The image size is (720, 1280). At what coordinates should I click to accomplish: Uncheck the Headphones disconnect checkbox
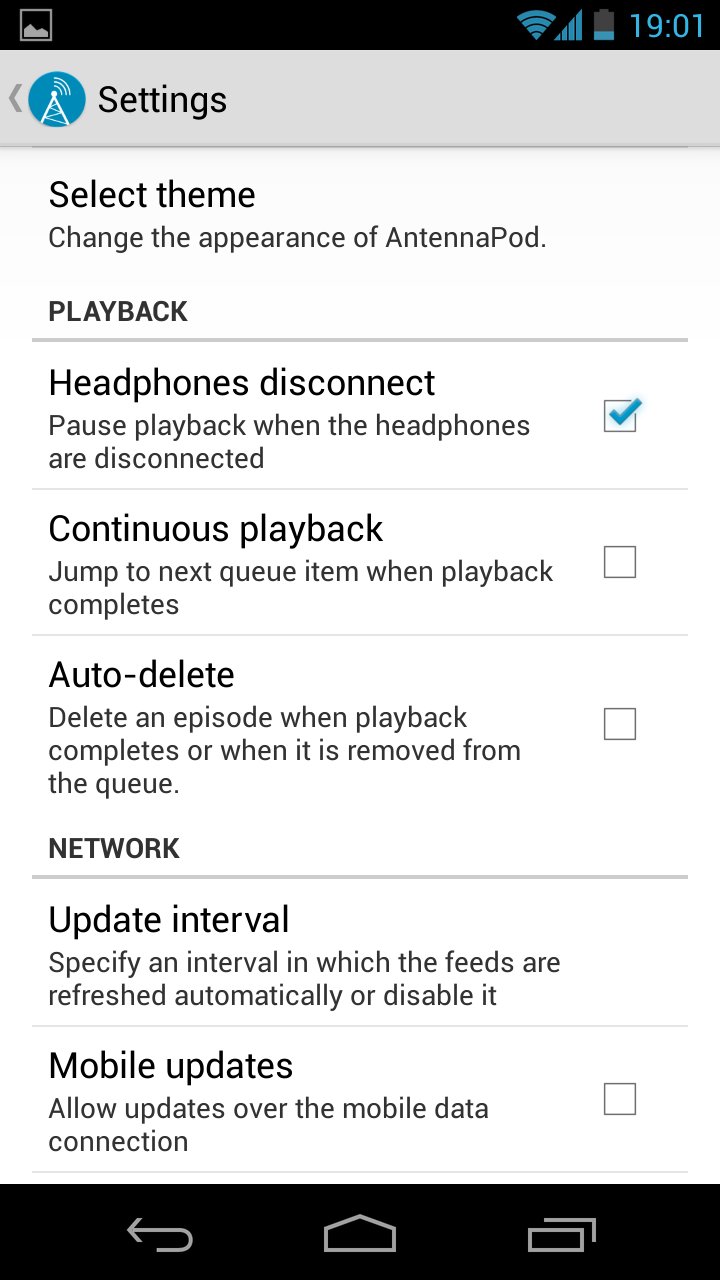pyautogui.click(x=621, y=415)
